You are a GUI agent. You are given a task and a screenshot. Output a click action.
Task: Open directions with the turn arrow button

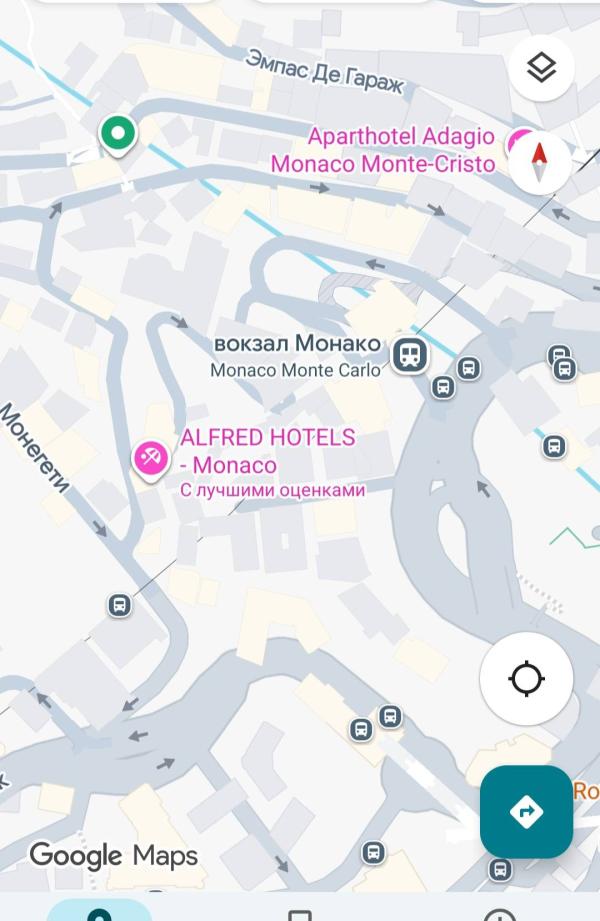[526, 812]
